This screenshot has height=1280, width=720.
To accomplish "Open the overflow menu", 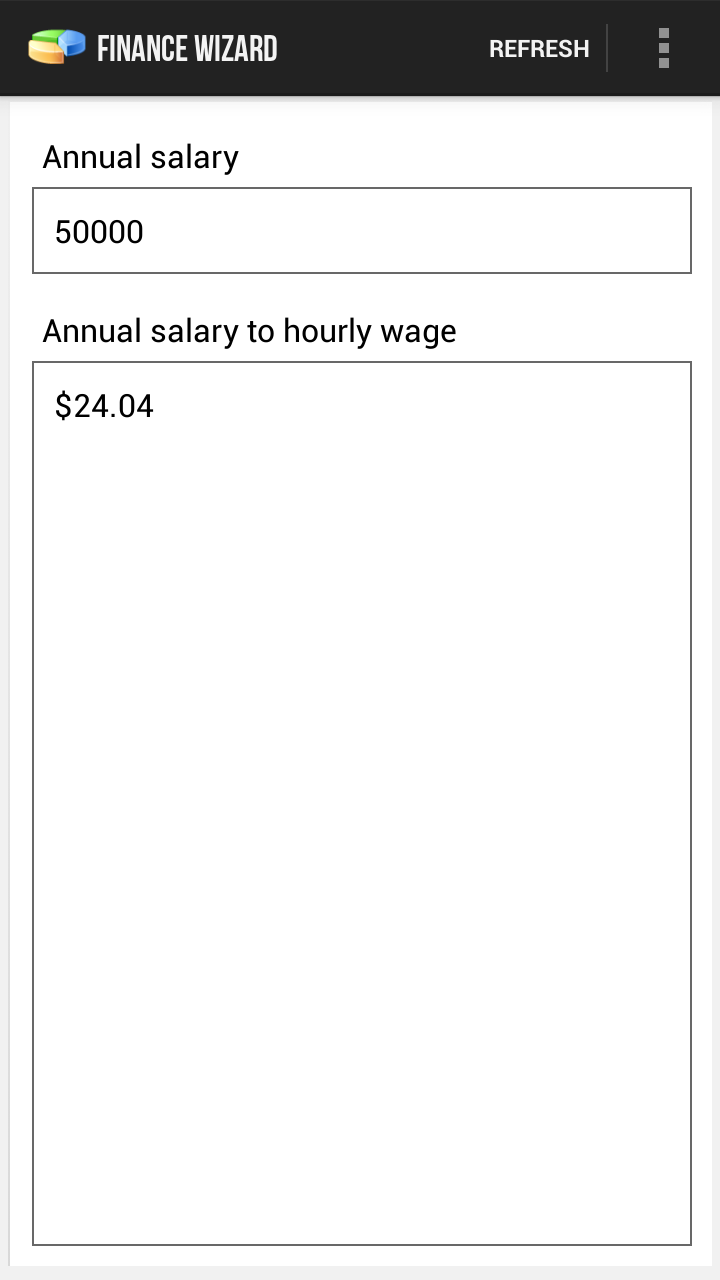I will point(664,48).
